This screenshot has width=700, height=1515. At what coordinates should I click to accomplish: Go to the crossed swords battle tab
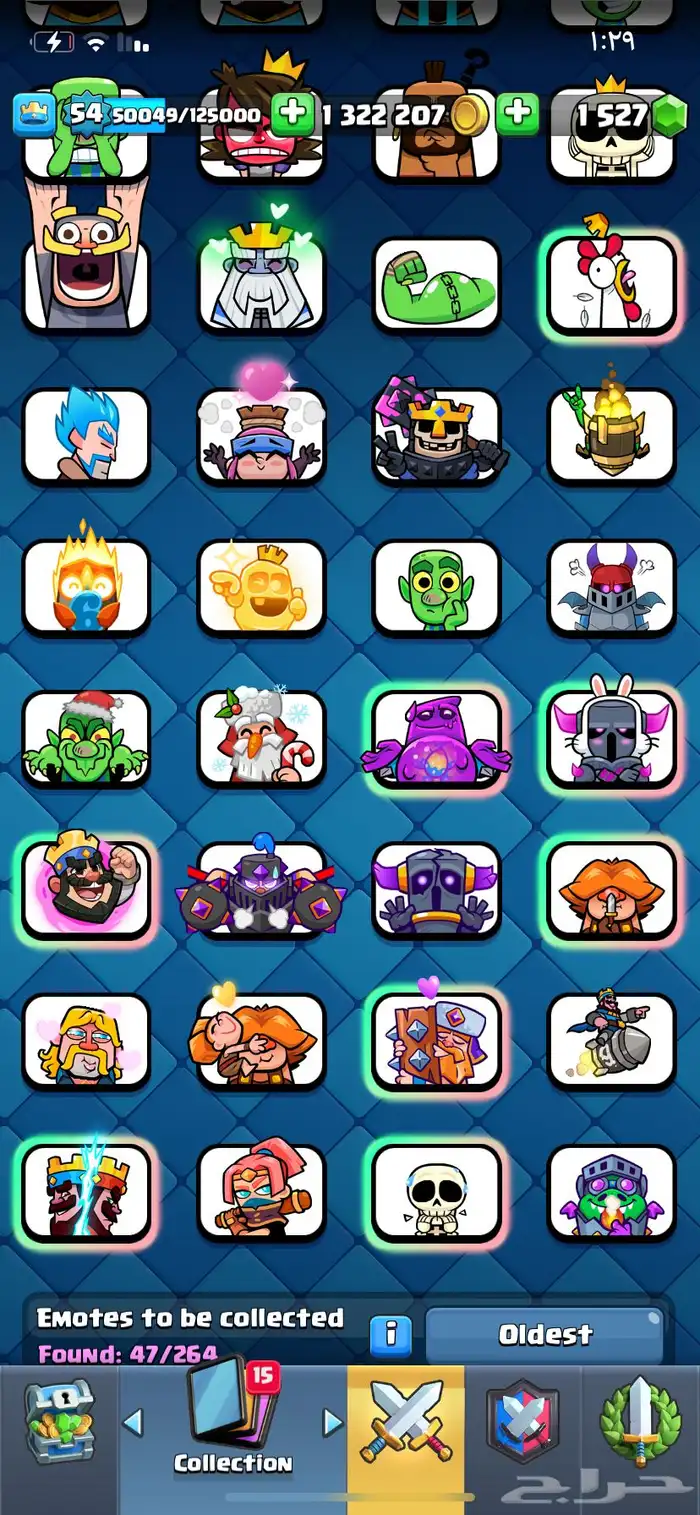click(406, 1422)
